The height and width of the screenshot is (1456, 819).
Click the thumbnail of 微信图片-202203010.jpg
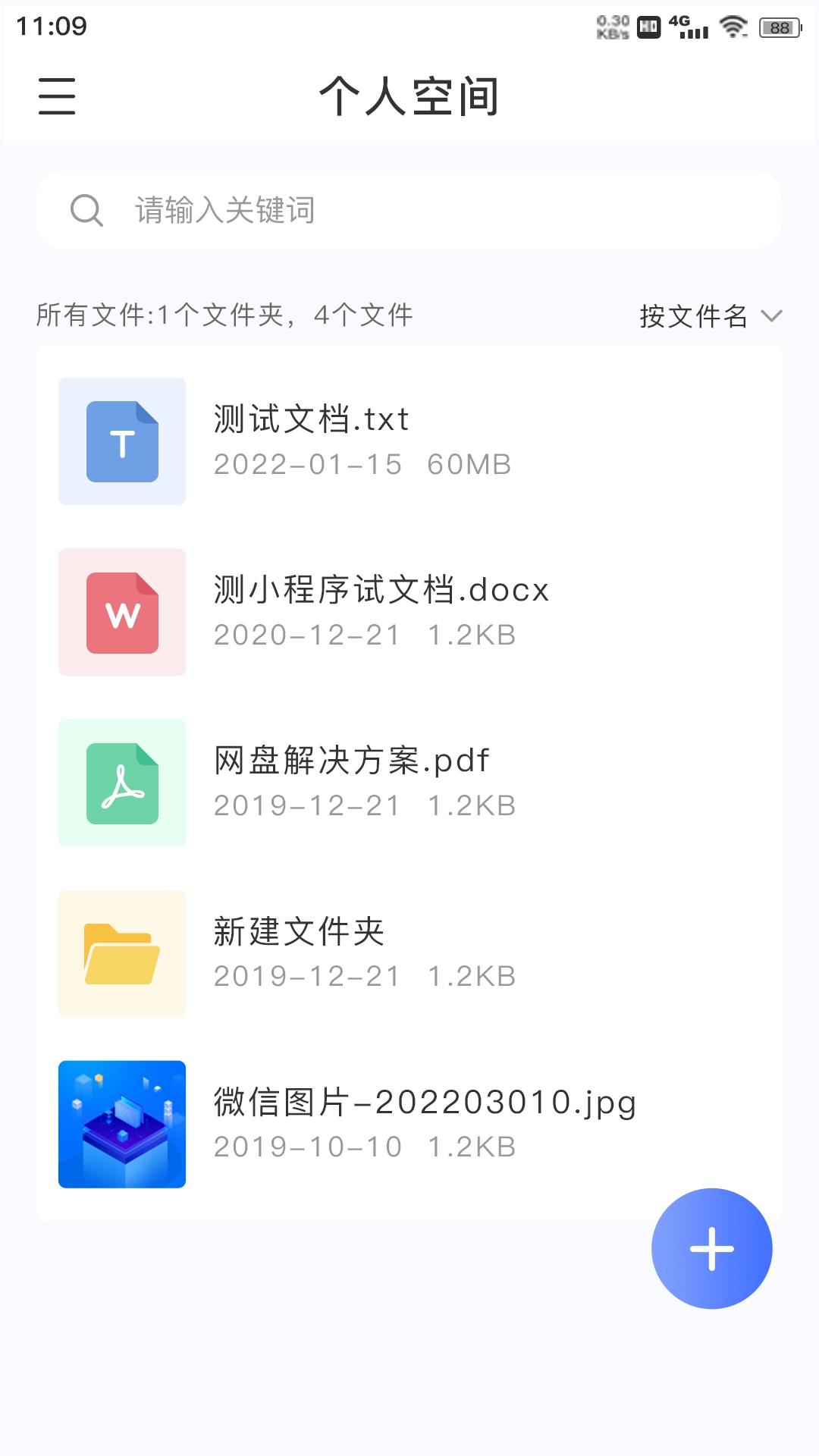(121, 1125)
